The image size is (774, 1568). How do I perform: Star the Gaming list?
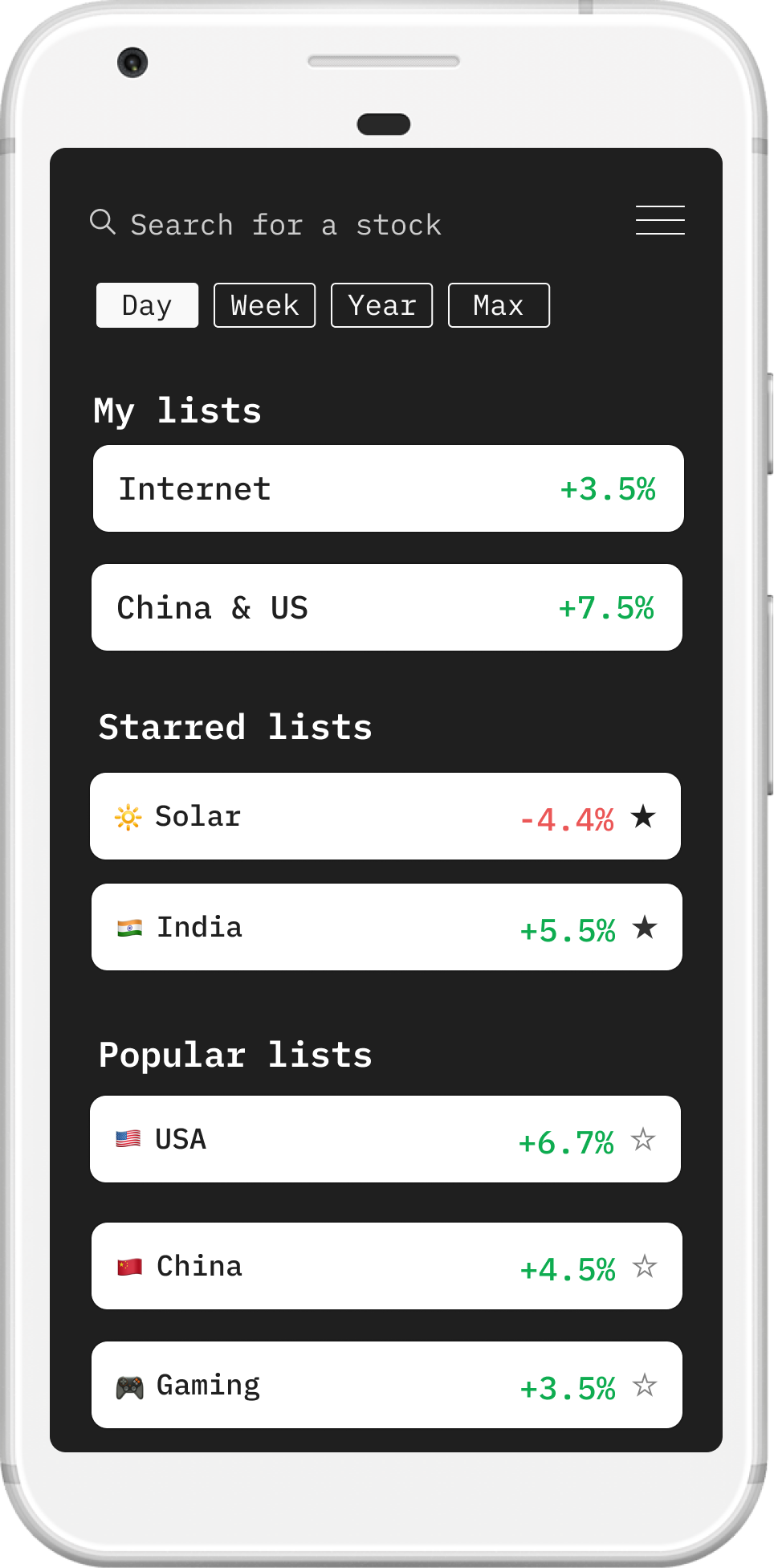tap(645, 1386)
